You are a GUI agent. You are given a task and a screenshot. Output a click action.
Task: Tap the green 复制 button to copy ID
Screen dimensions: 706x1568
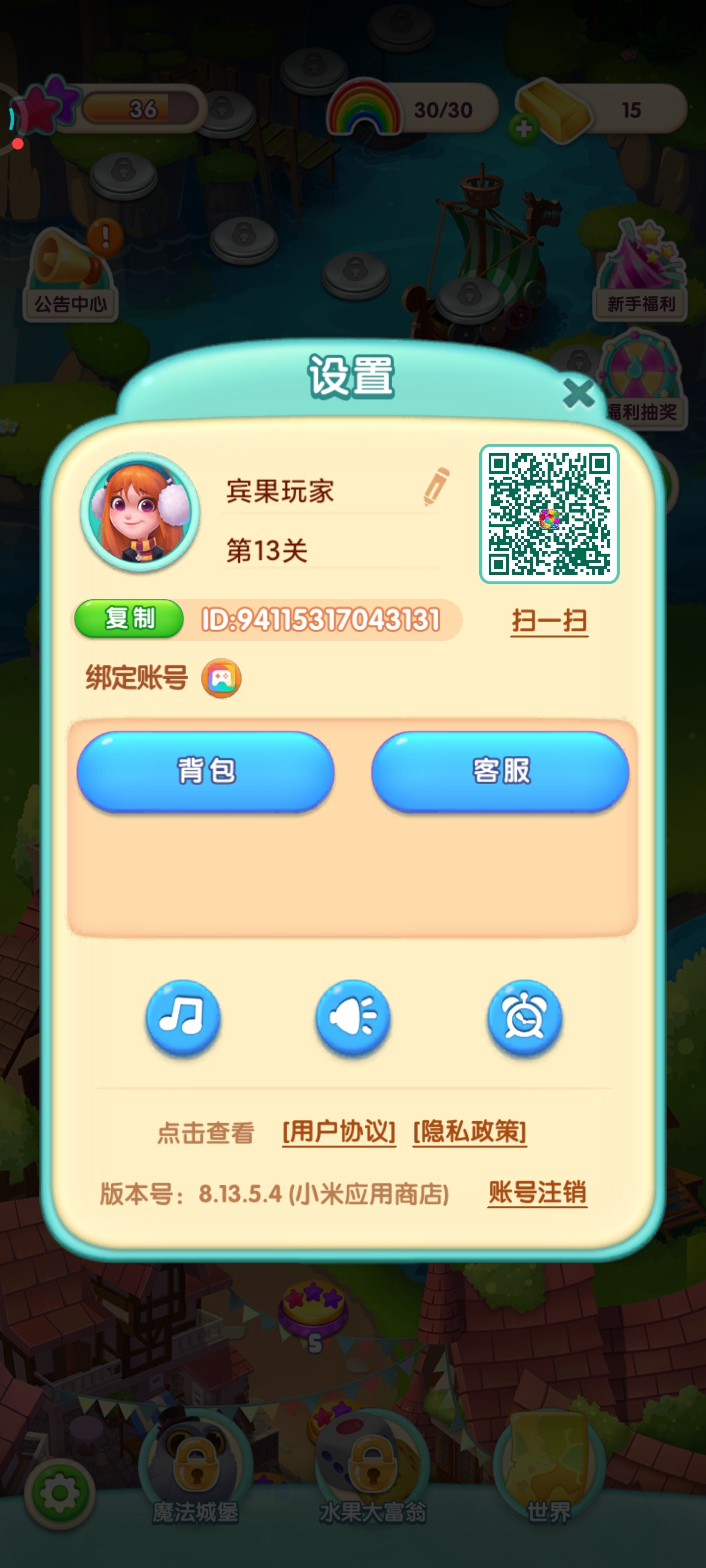pos(129,618)
